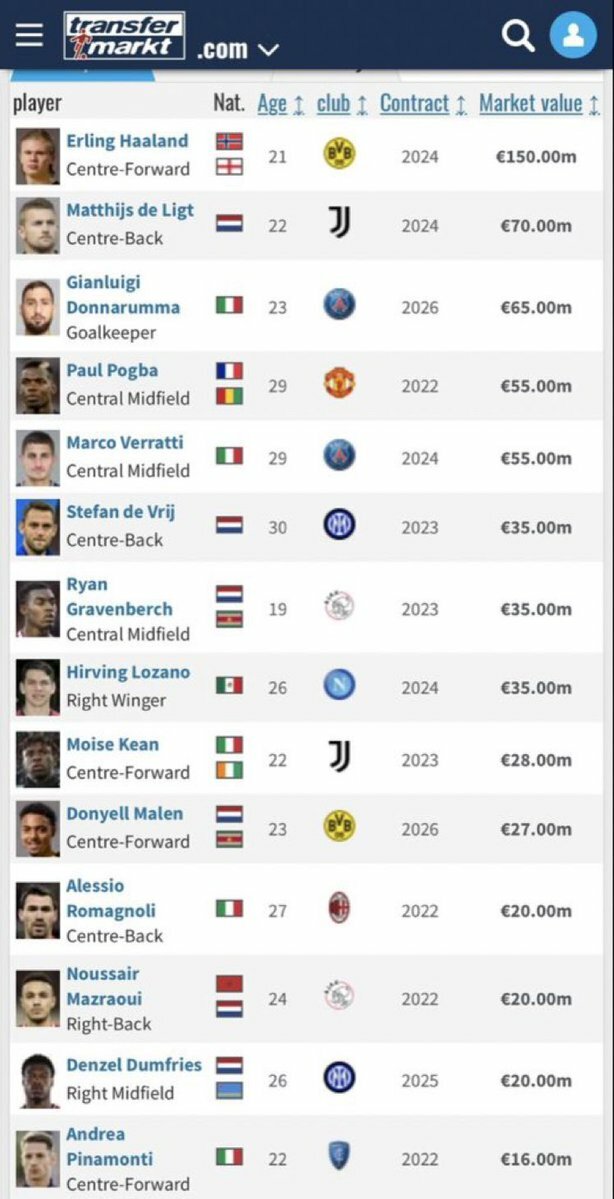Expand the .com domain dropdown

pyautogui.click(x=237, y=50)
